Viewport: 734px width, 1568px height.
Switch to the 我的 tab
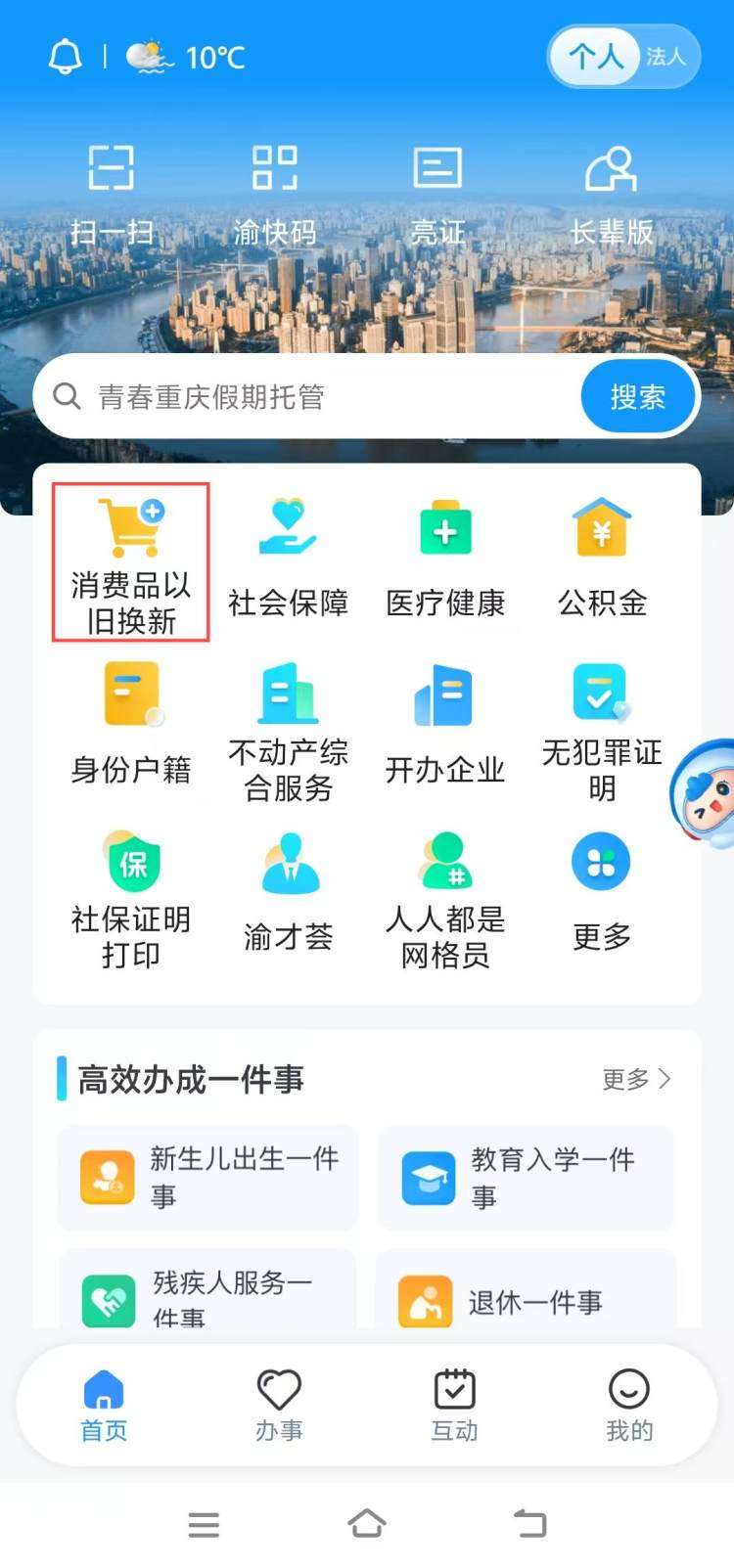click(628, 1406)
